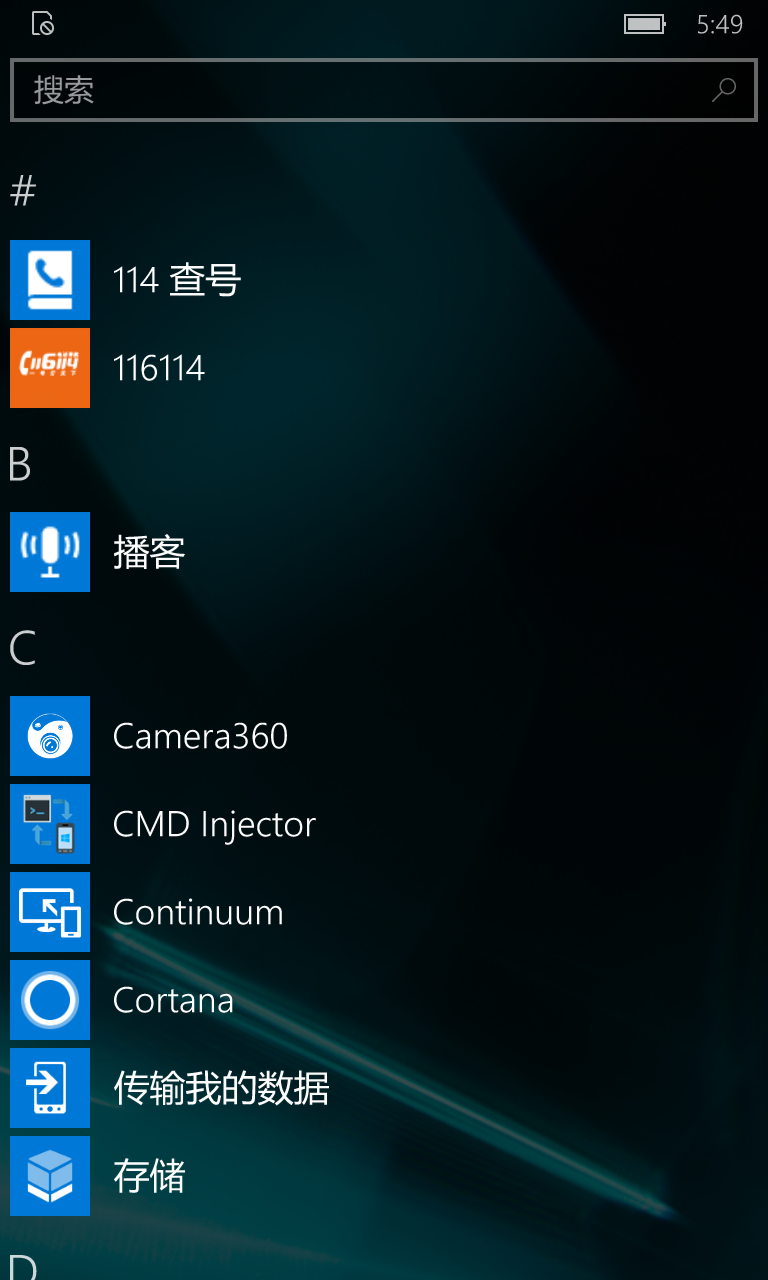Tap the 搜索 search box
This screenshot has width=768, height=1280.
[x=384, y=90]
